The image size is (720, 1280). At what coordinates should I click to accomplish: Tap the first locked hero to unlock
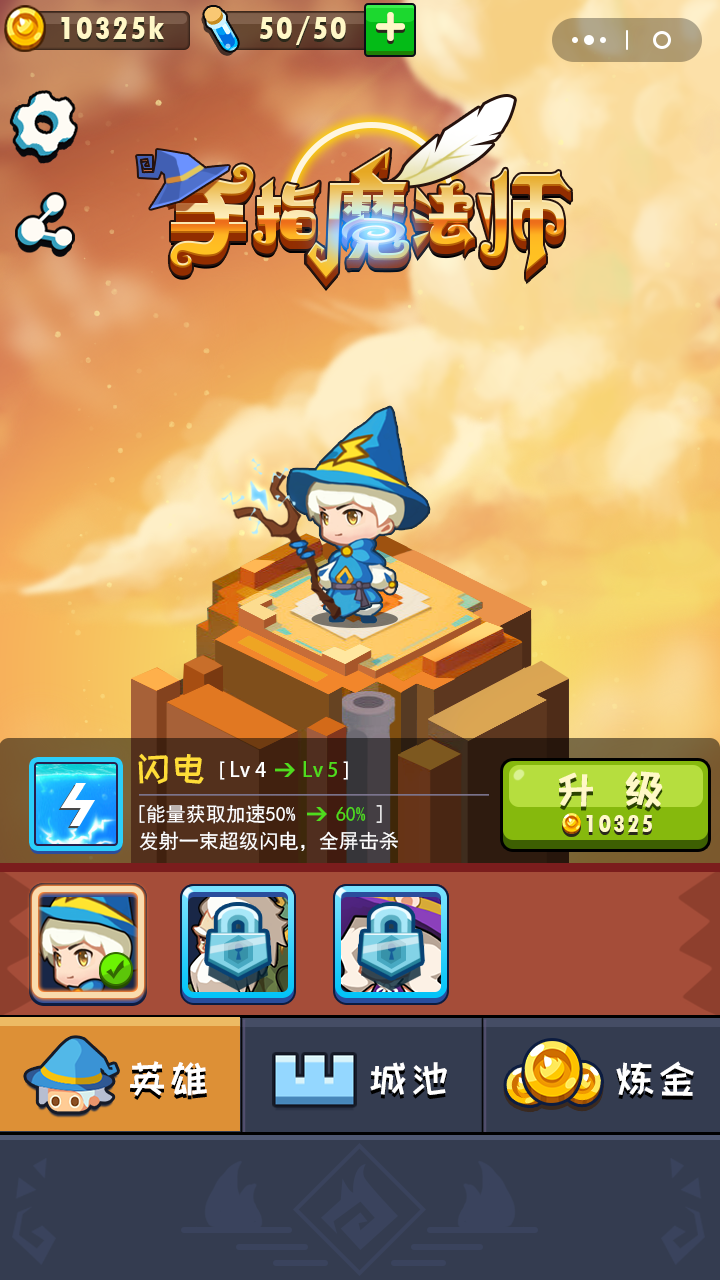237,940
